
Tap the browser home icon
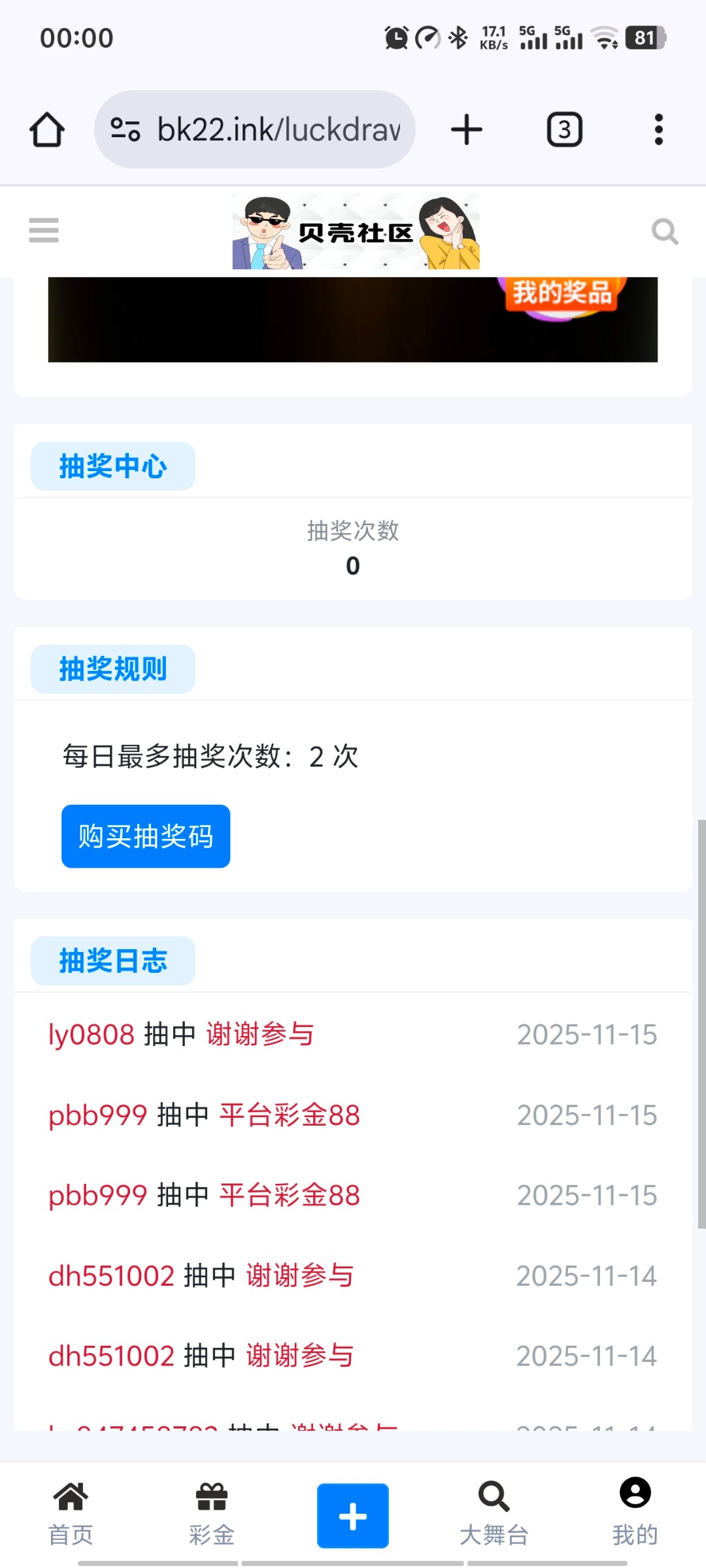point(46,129)
